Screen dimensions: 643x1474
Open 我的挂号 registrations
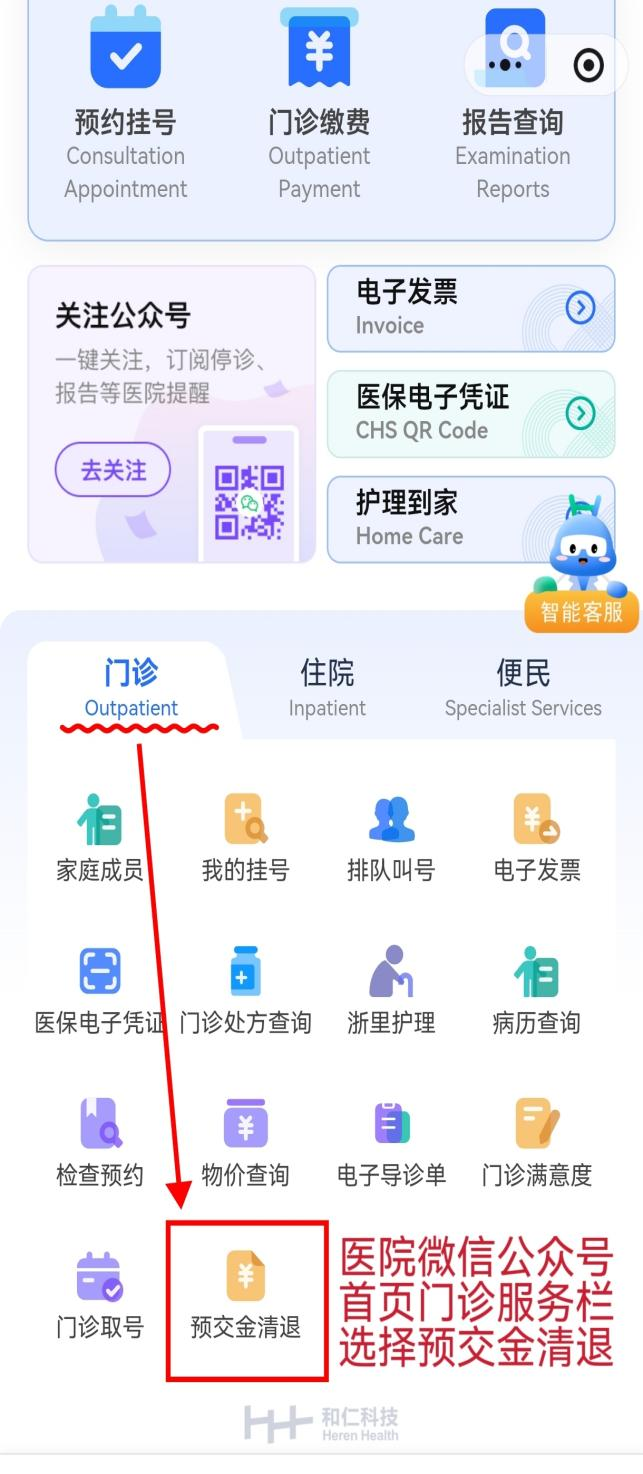click(245, 838)
